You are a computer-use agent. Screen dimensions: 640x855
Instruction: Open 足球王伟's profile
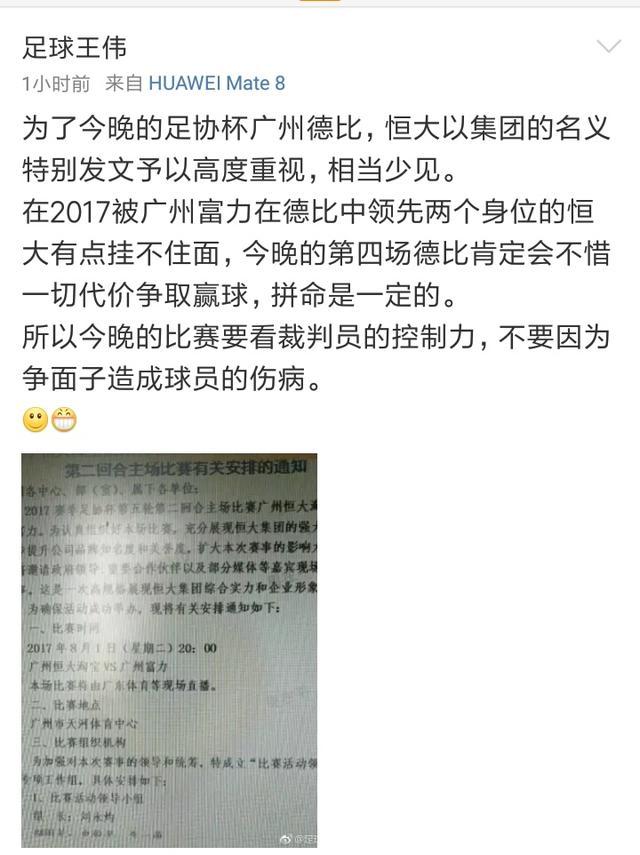[74, 45]
